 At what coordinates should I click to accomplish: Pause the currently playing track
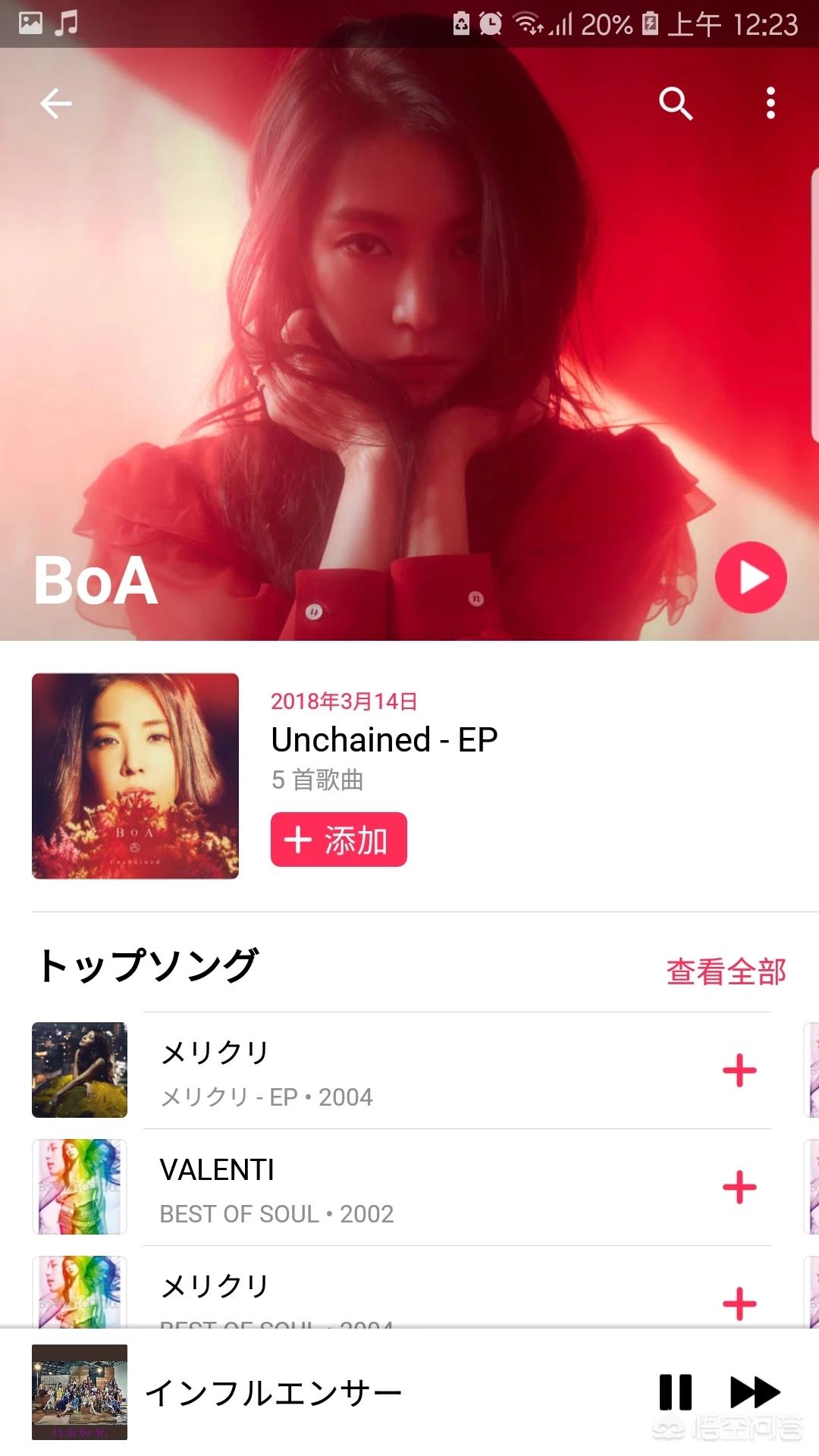coord(675,1392)
